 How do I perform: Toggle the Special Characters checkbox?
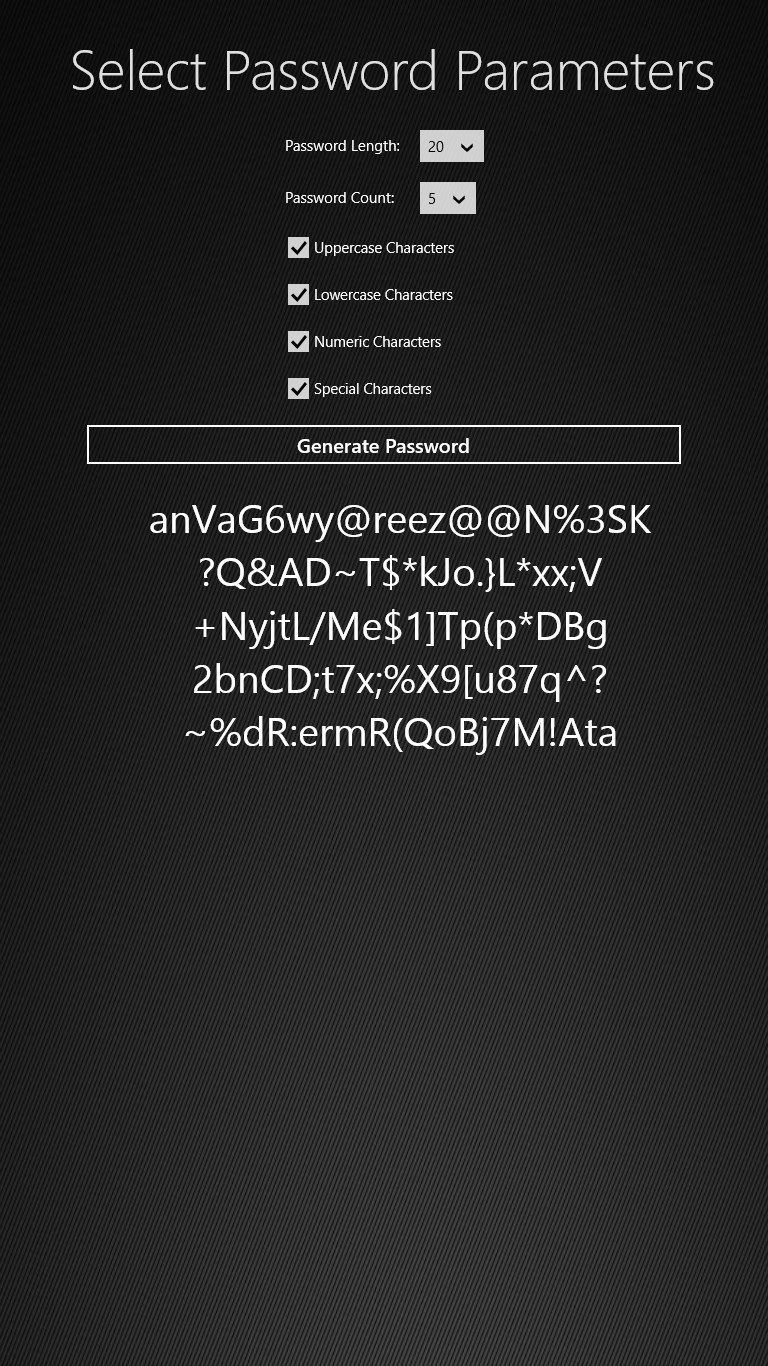298,389
